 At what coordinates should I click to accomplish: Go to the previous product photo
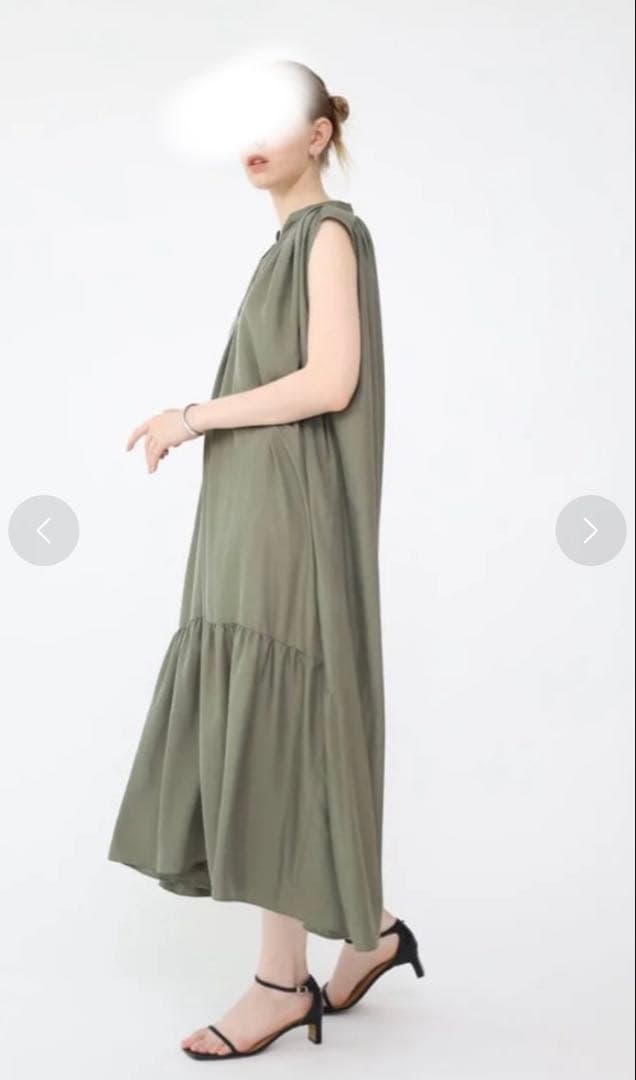coord(44,530)
